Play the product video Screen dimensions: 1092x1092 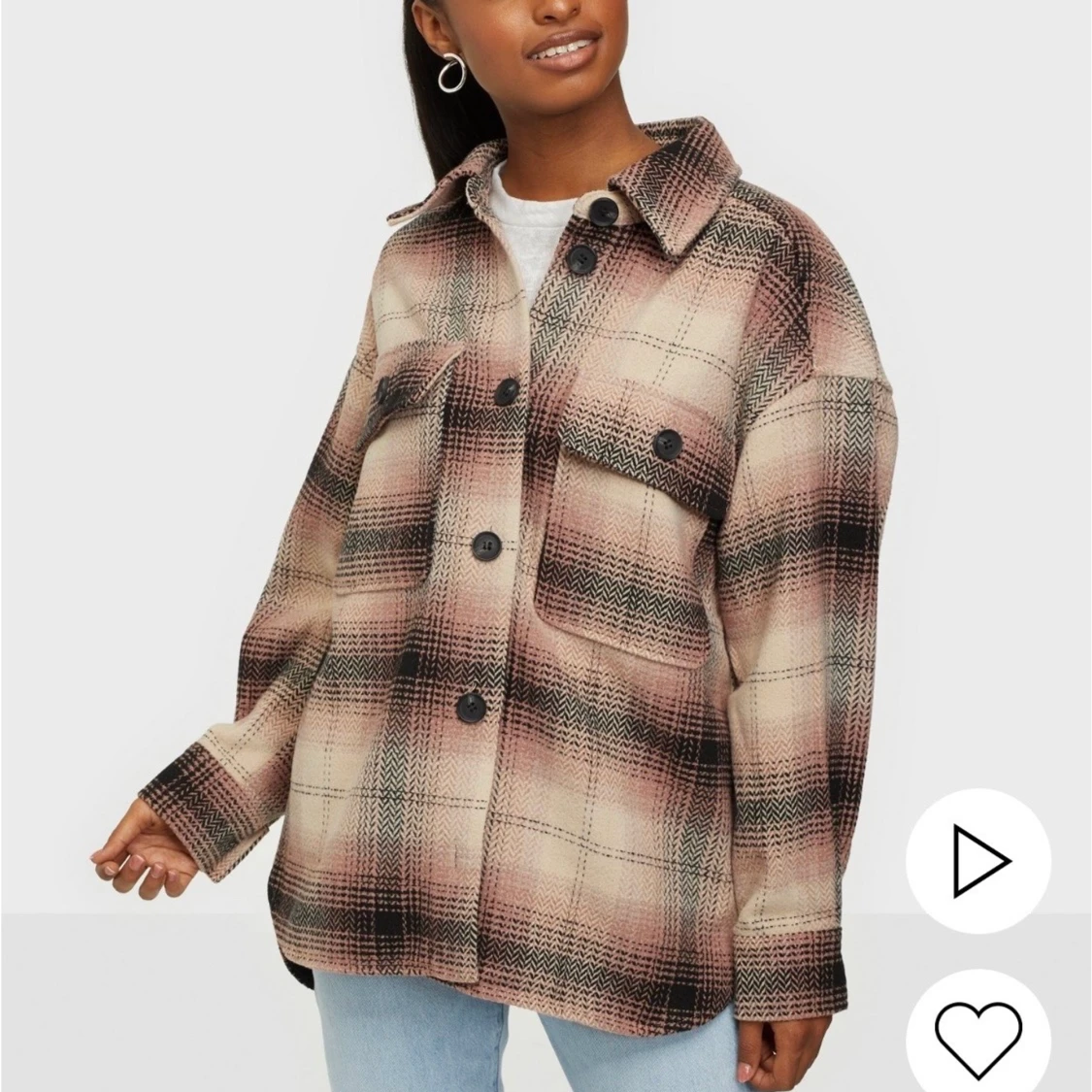coord(978,860)
